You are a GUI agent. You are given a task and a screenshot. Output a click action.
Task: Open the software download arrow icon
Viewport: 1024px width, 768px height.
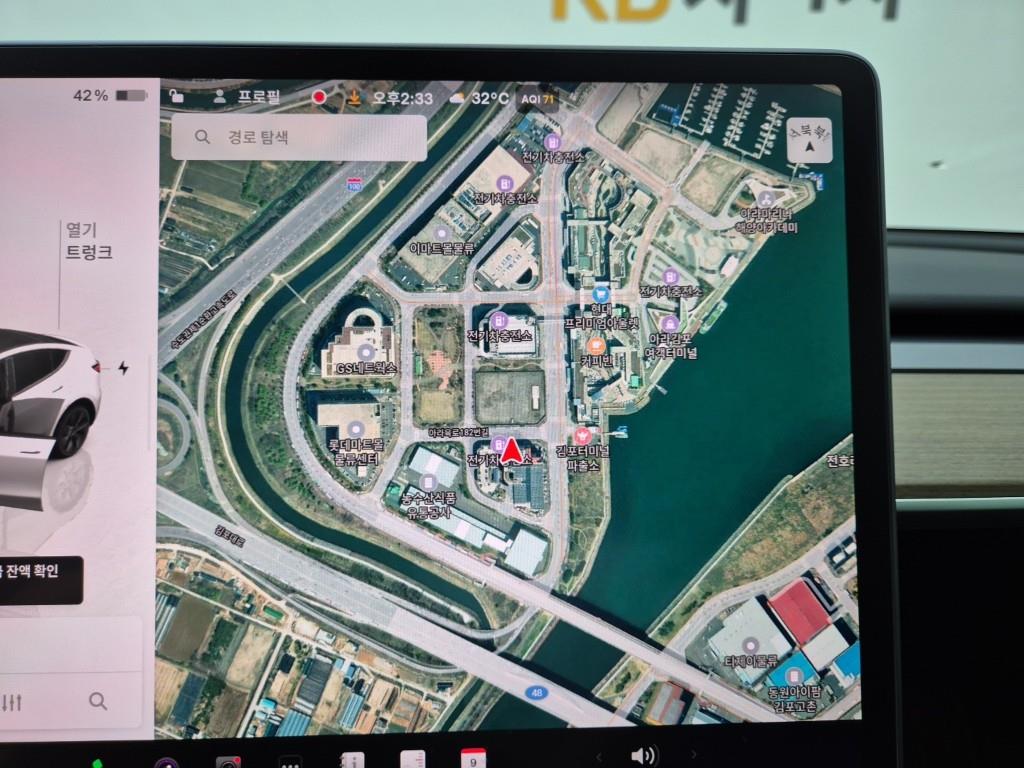353,98
